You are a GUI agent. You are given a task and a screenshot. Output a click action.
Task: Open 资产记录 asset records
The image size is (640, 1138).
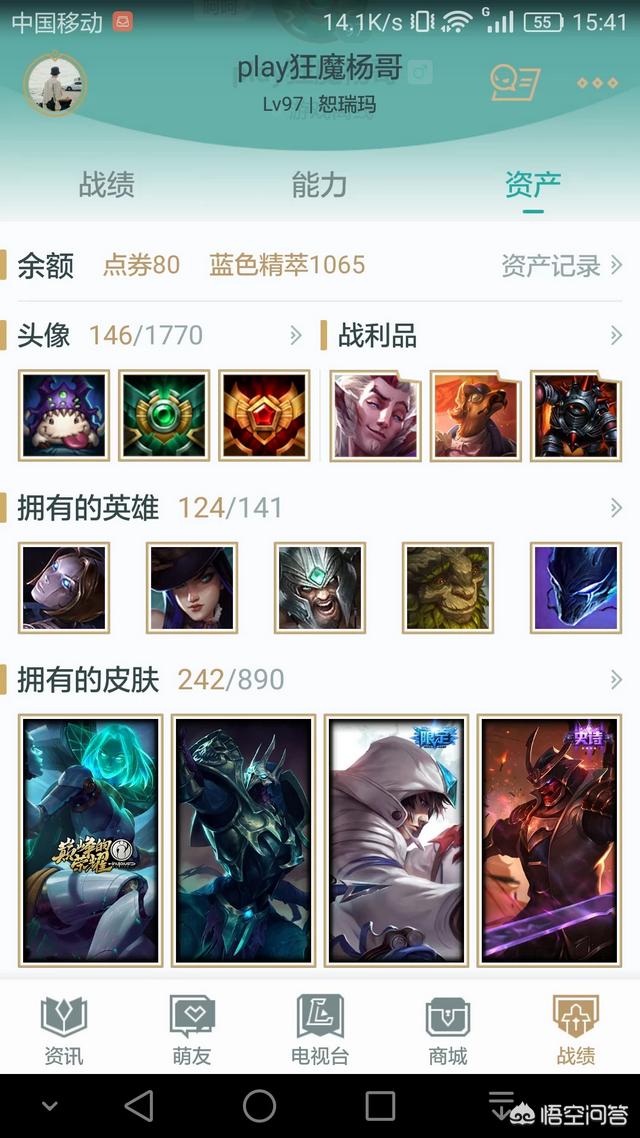tap(561, 265)
